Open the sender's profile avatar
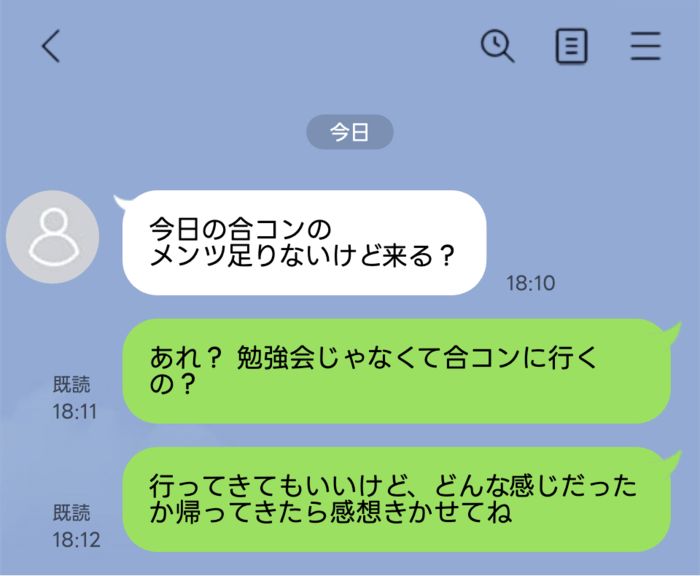700x576 pixels. [x=52, y=238]
